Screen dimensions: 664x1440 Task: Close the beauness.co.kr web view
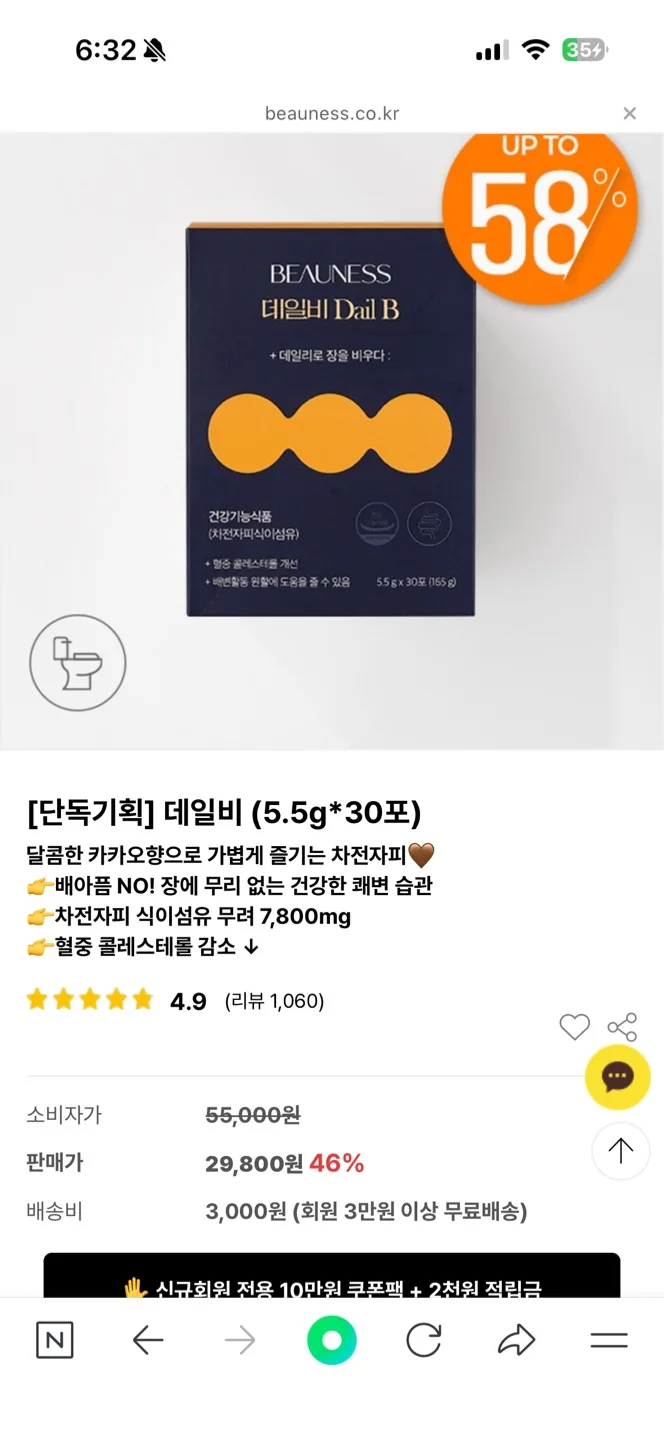click(629, 114)
